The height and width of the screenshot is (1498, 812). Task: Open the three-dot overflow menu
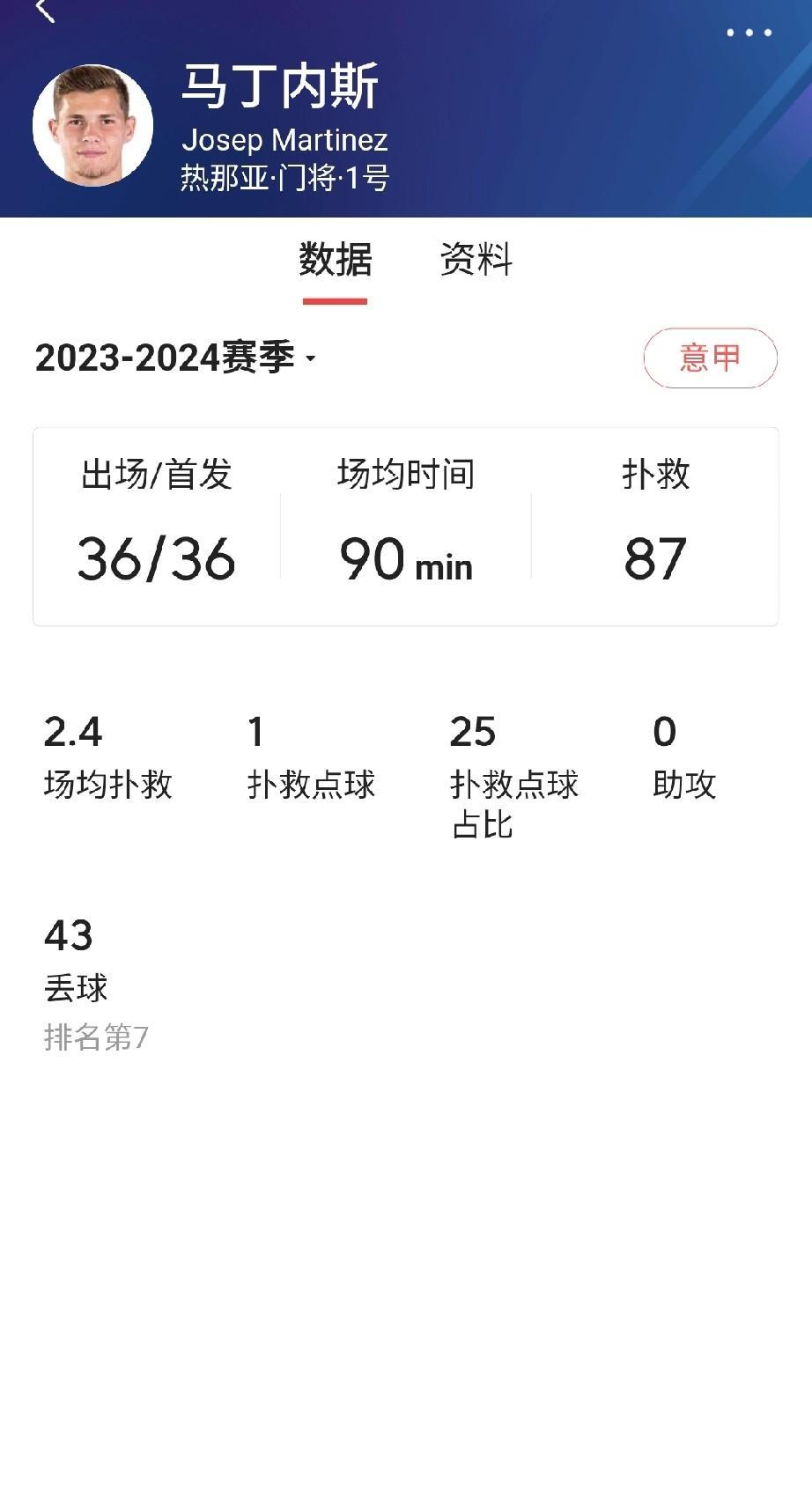click(x=749, y=33)
